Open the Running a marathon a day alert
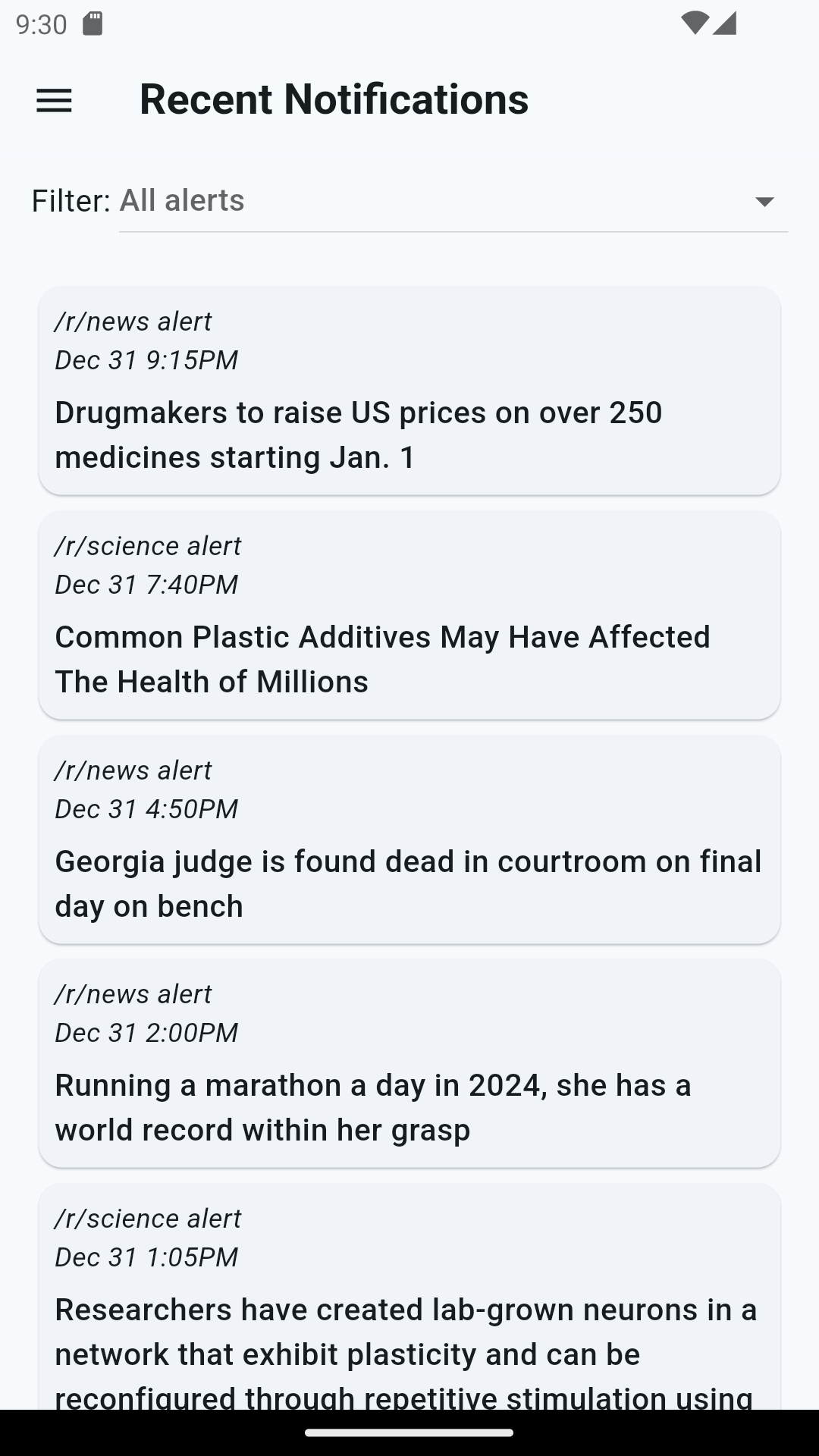The image size is (819, 1456). tap(409, 1063)
